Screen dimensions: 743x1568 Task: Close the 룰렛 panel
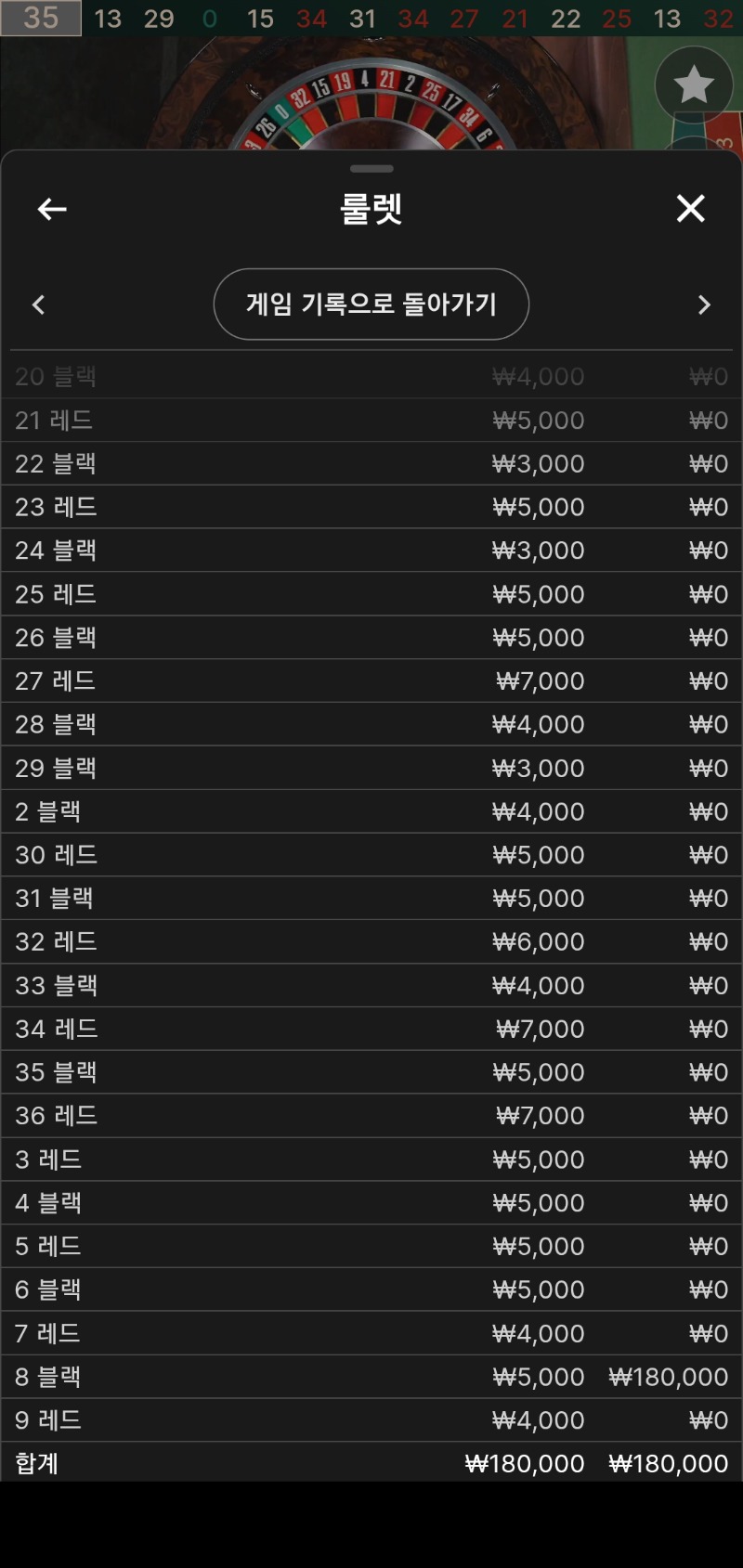pyautogui.click(x=690, y=209)
